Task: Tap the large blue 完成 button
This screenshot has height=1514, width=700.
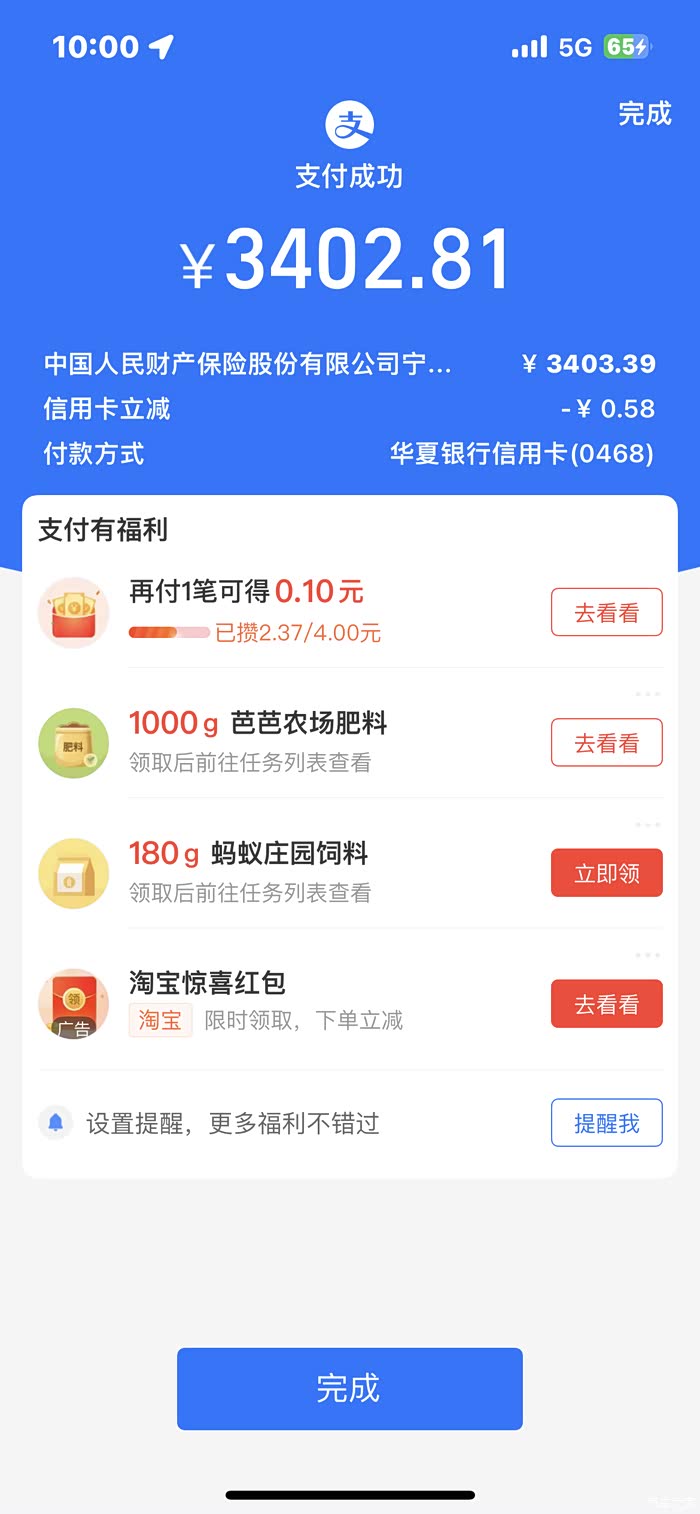Action: click(349, 1388)
